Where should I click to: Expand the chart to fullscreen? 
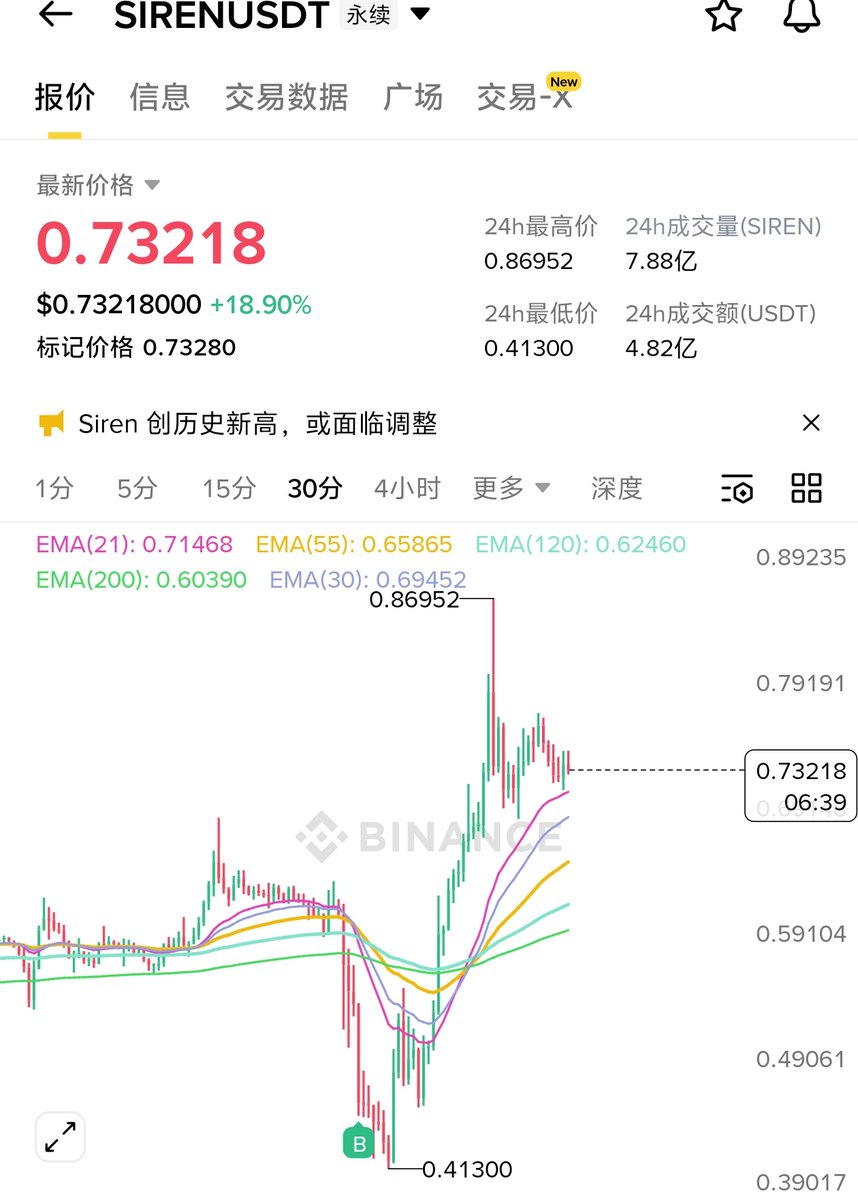pos(60,1137)
